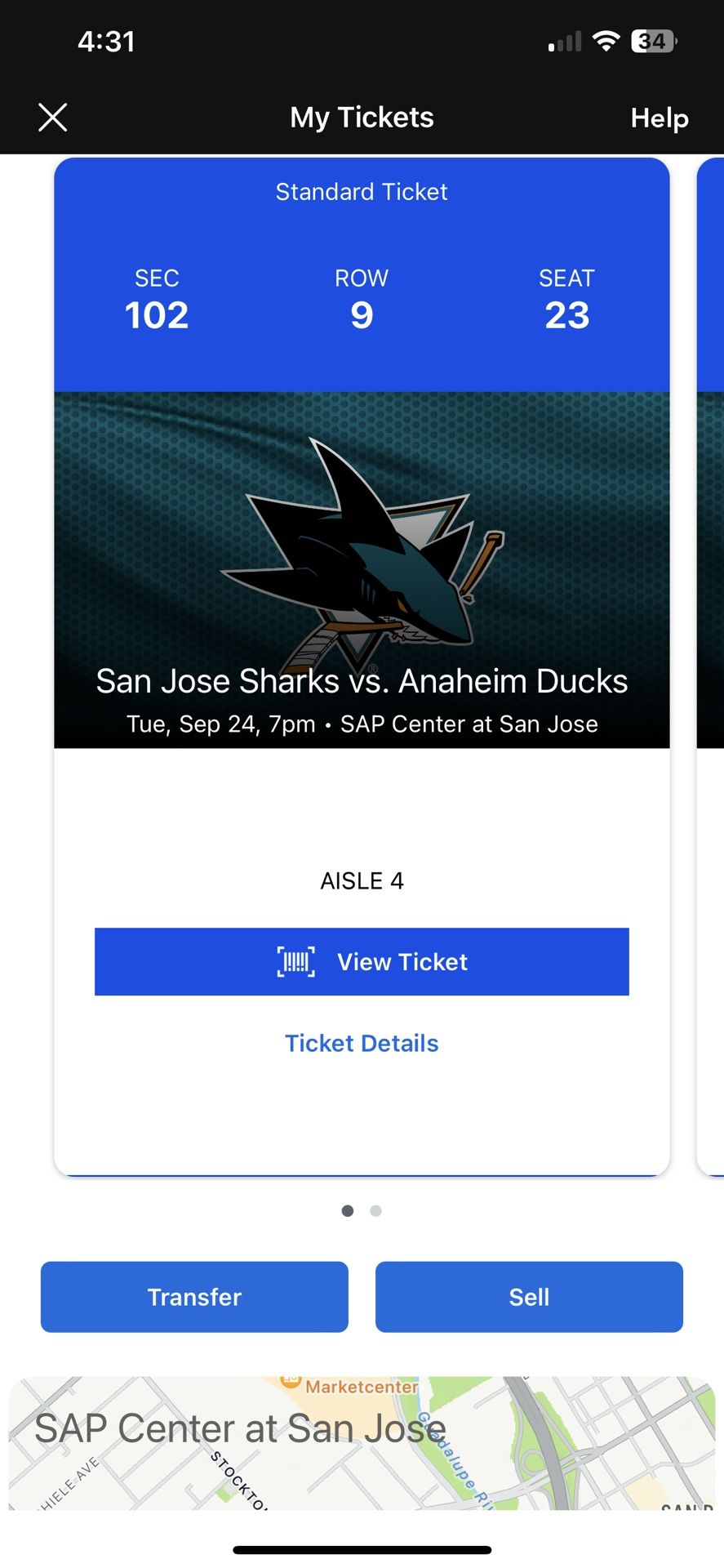
Task: Jump to the second ticket page dot
Action: (x=375, y=1210)
